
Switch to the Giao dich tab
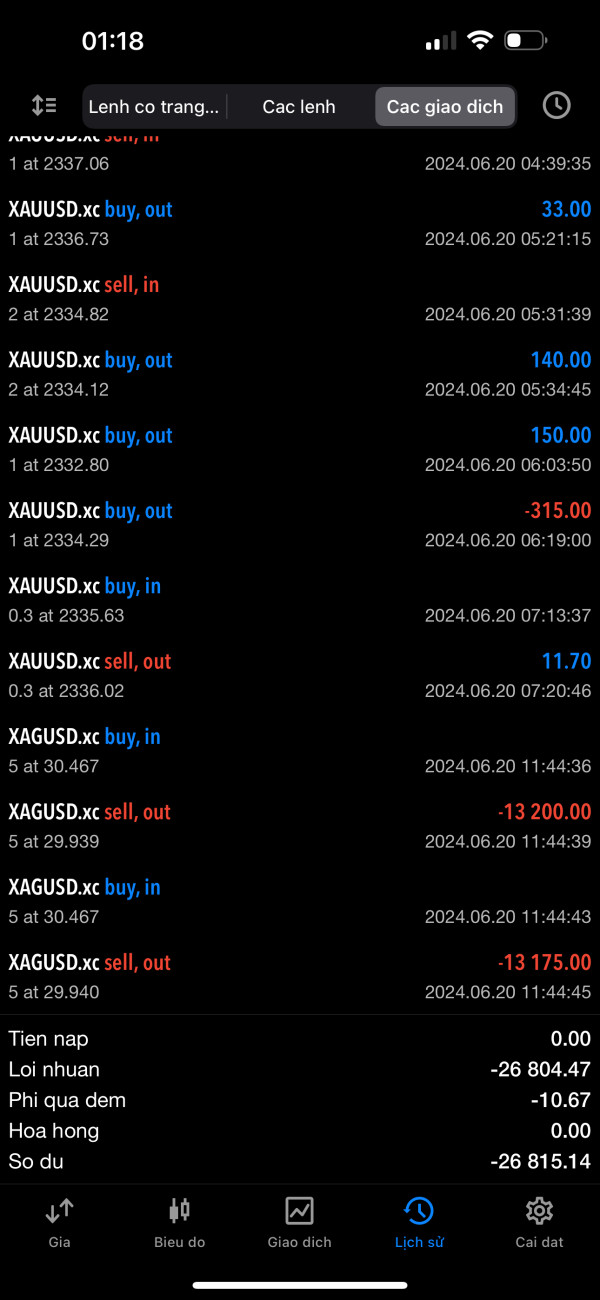[x=299, y=1223]
